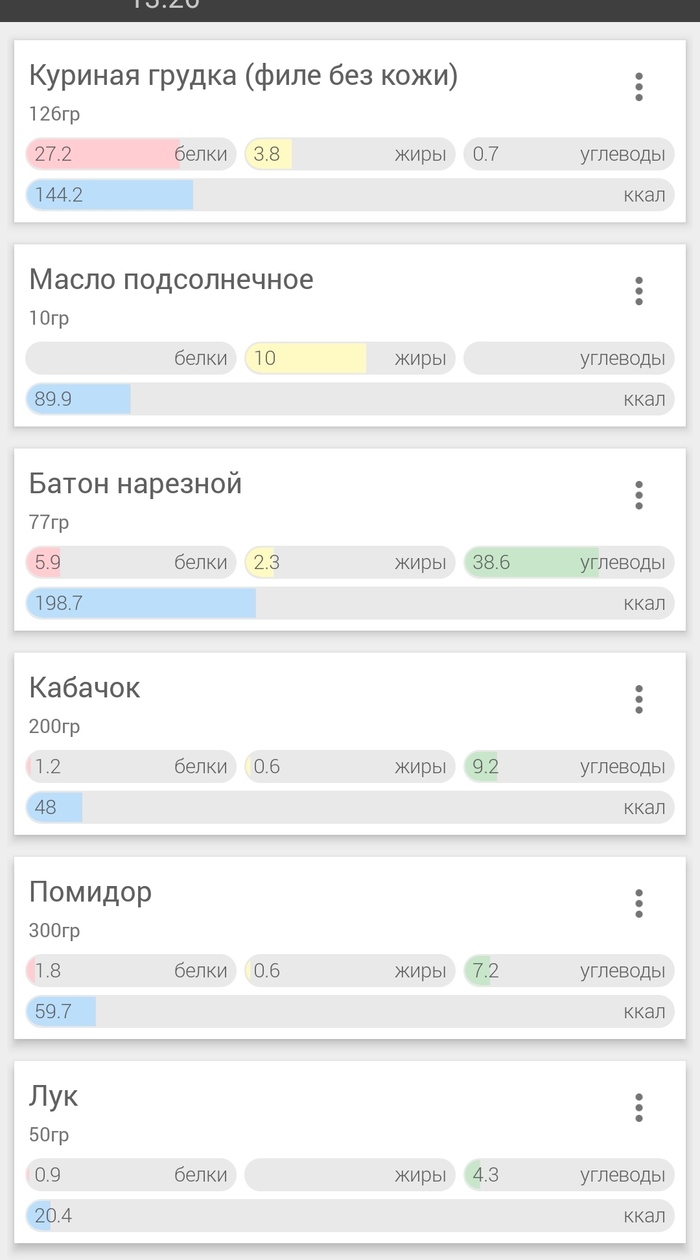The image size is (700, 1260).
Task: Show more options for Помидор
Action: 639,904
